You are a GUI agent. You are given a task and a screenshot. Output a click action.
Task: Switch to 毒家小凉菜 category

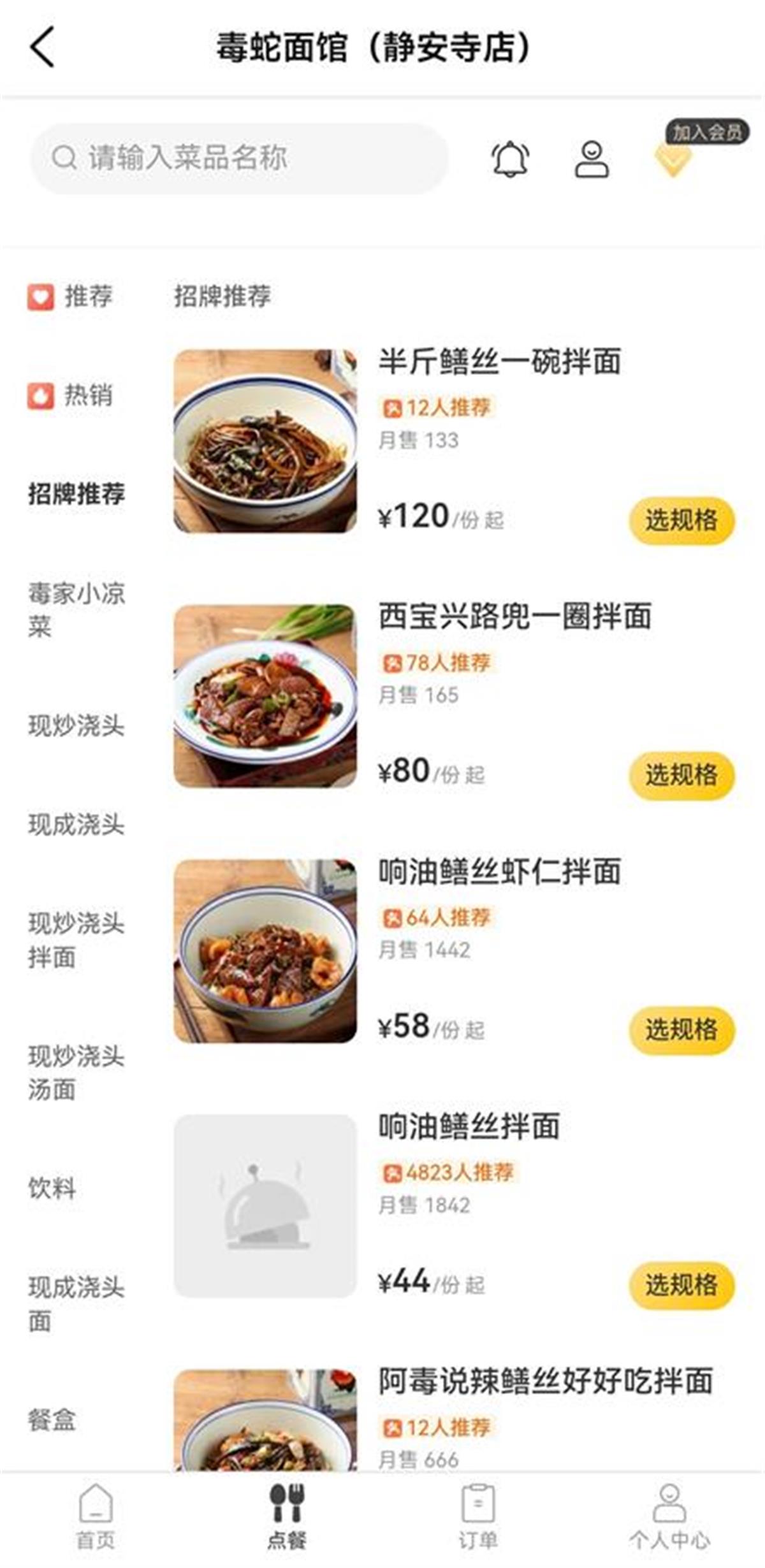(x=76, y=609)
